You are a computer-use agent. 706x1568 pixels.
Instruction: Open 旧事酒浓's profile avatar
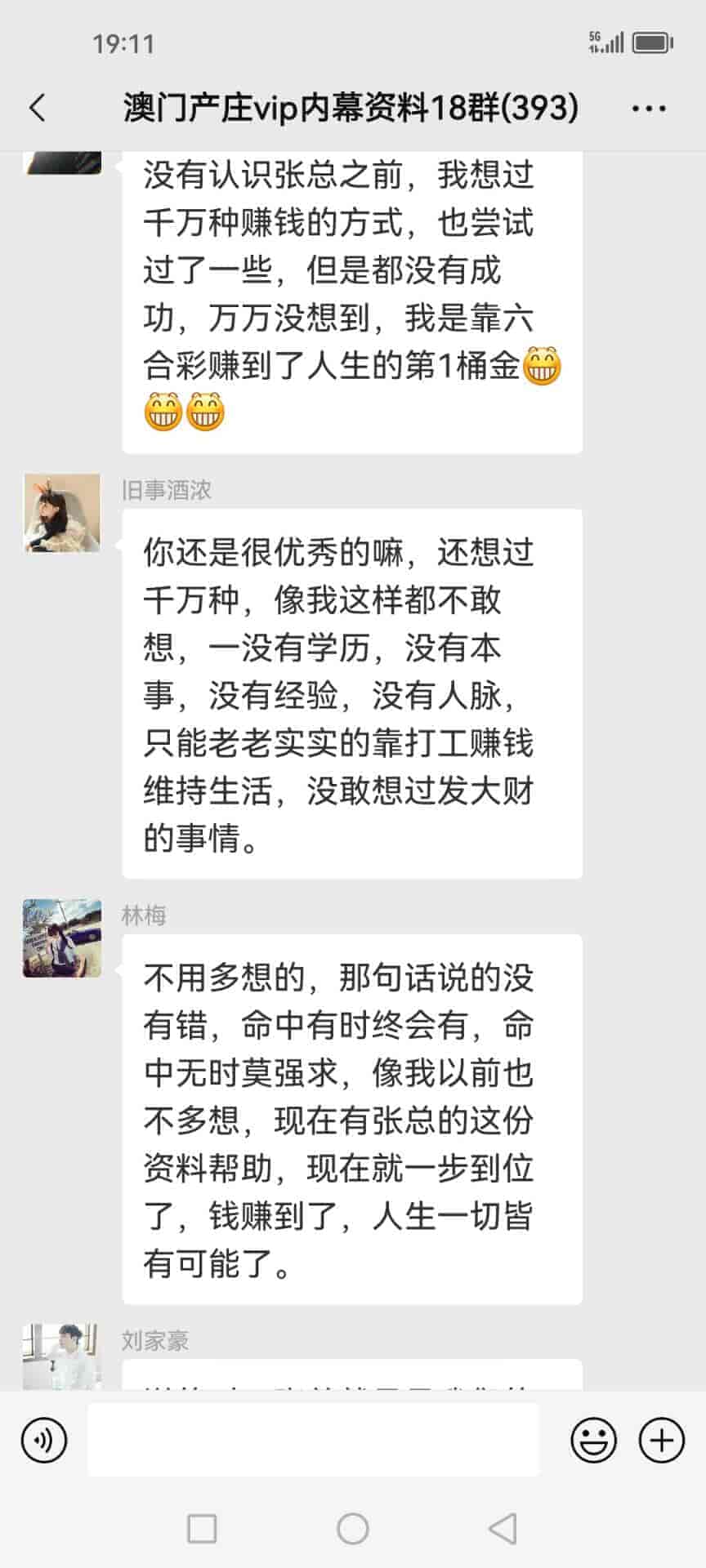[x=62, y=513]
